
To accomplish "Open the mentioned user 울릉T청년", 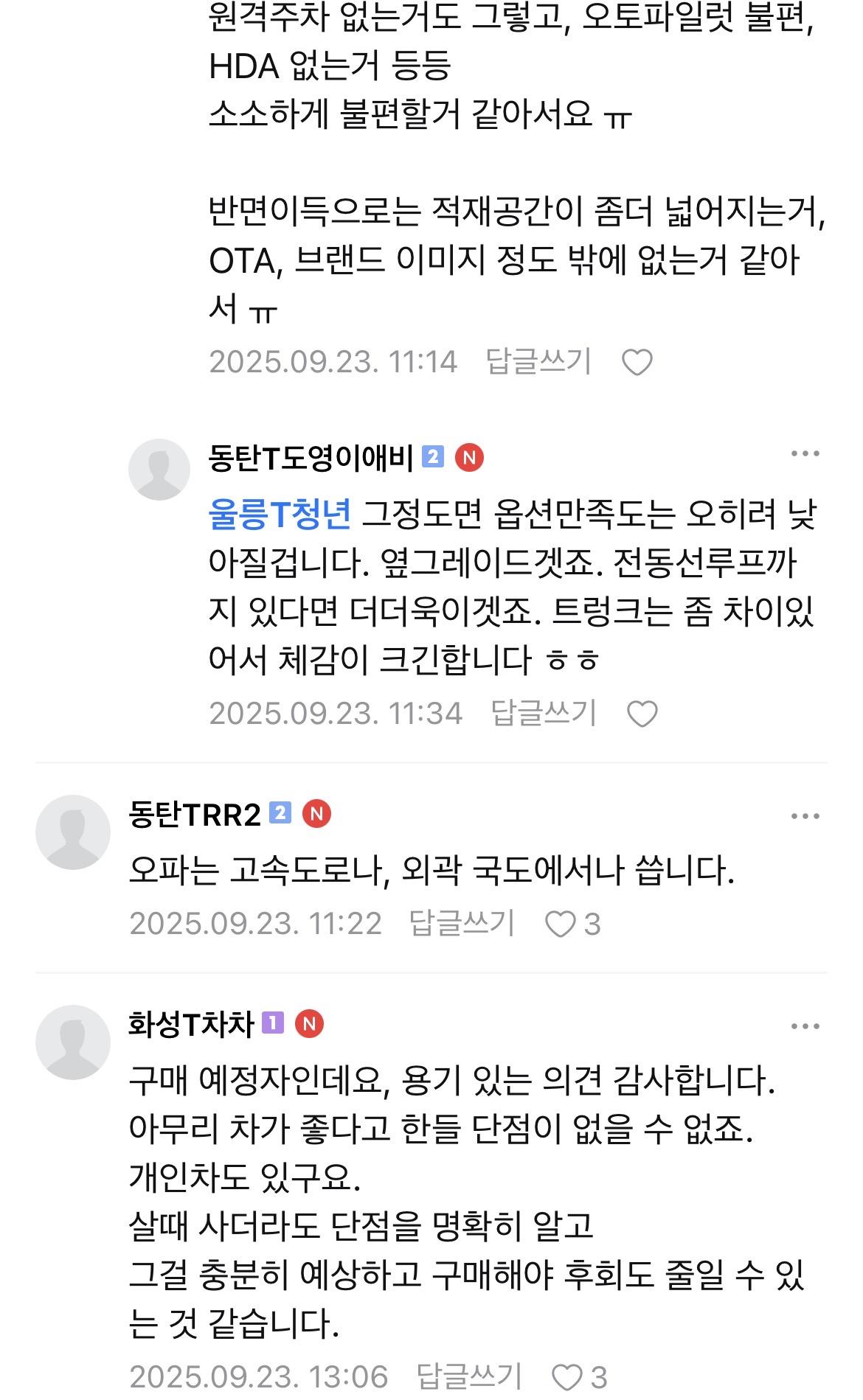I will (280, 514).
